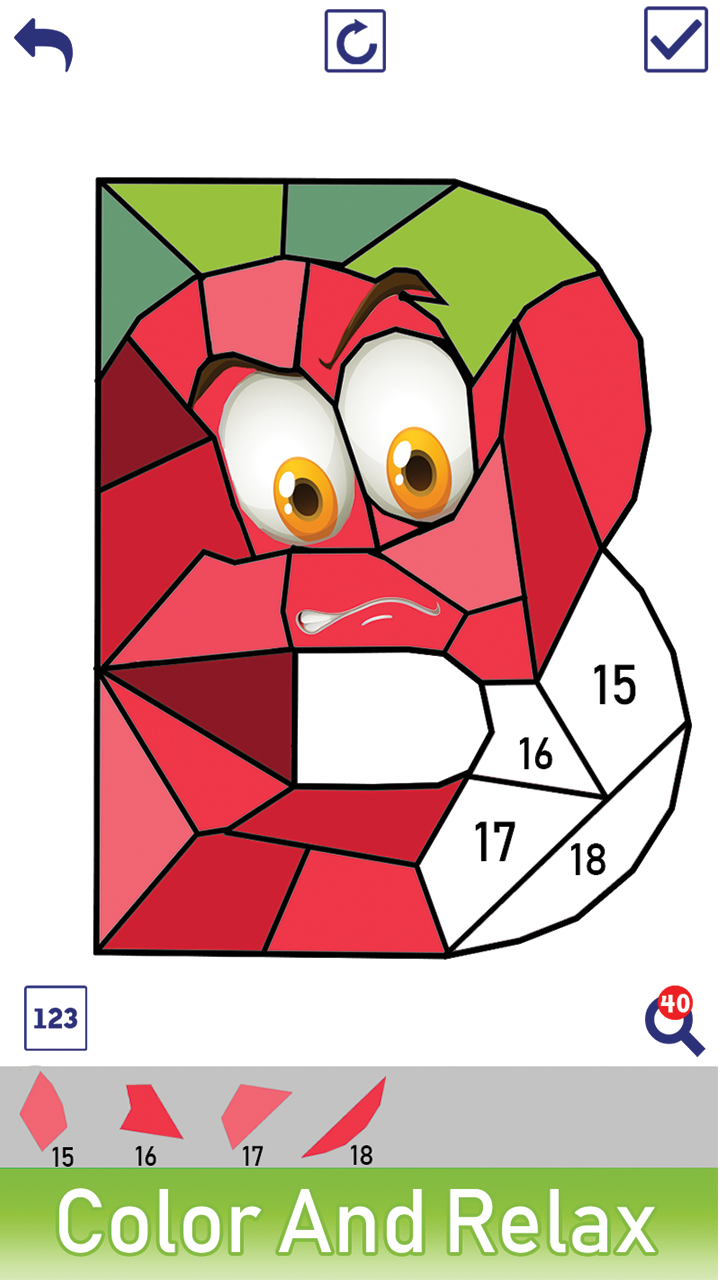Use the magnifier hint with 40 badge
This screenshot has width=720, height=1280.
click(x=675, y=1020)
